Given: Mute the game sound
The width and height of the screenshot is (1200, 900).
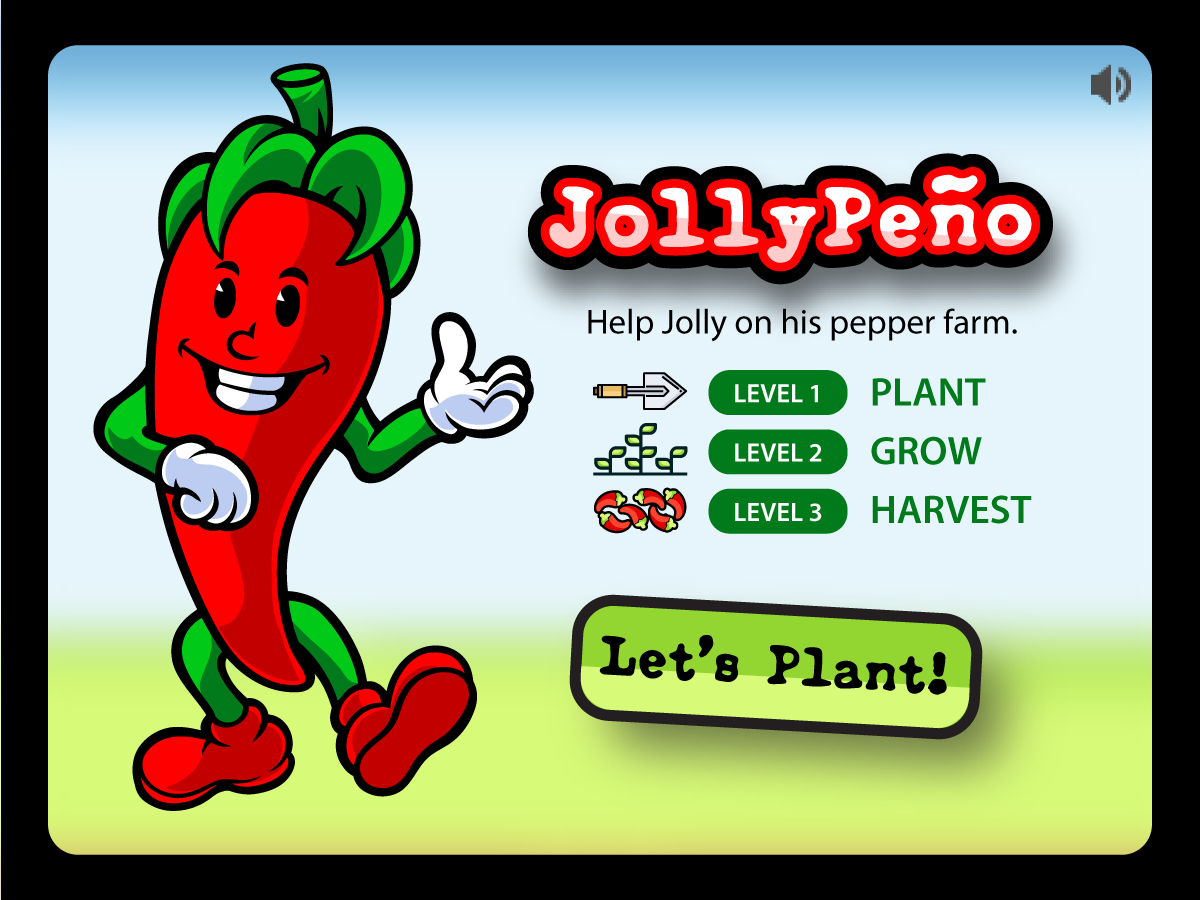Looking at the screenshot, I should click(x=1110, y=85).
